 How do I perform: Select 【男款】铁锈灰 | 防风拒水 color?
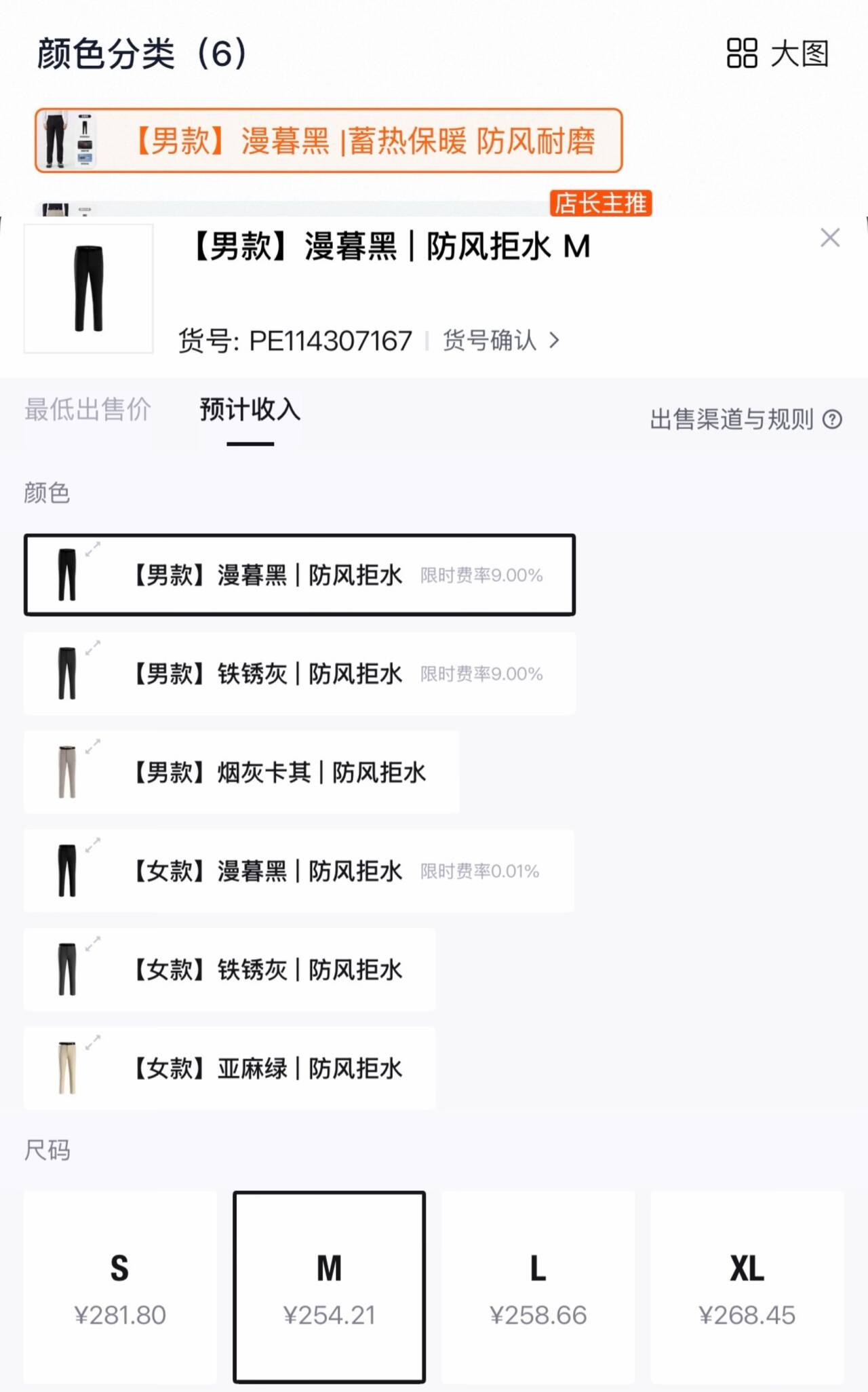[x=299, y=674]
